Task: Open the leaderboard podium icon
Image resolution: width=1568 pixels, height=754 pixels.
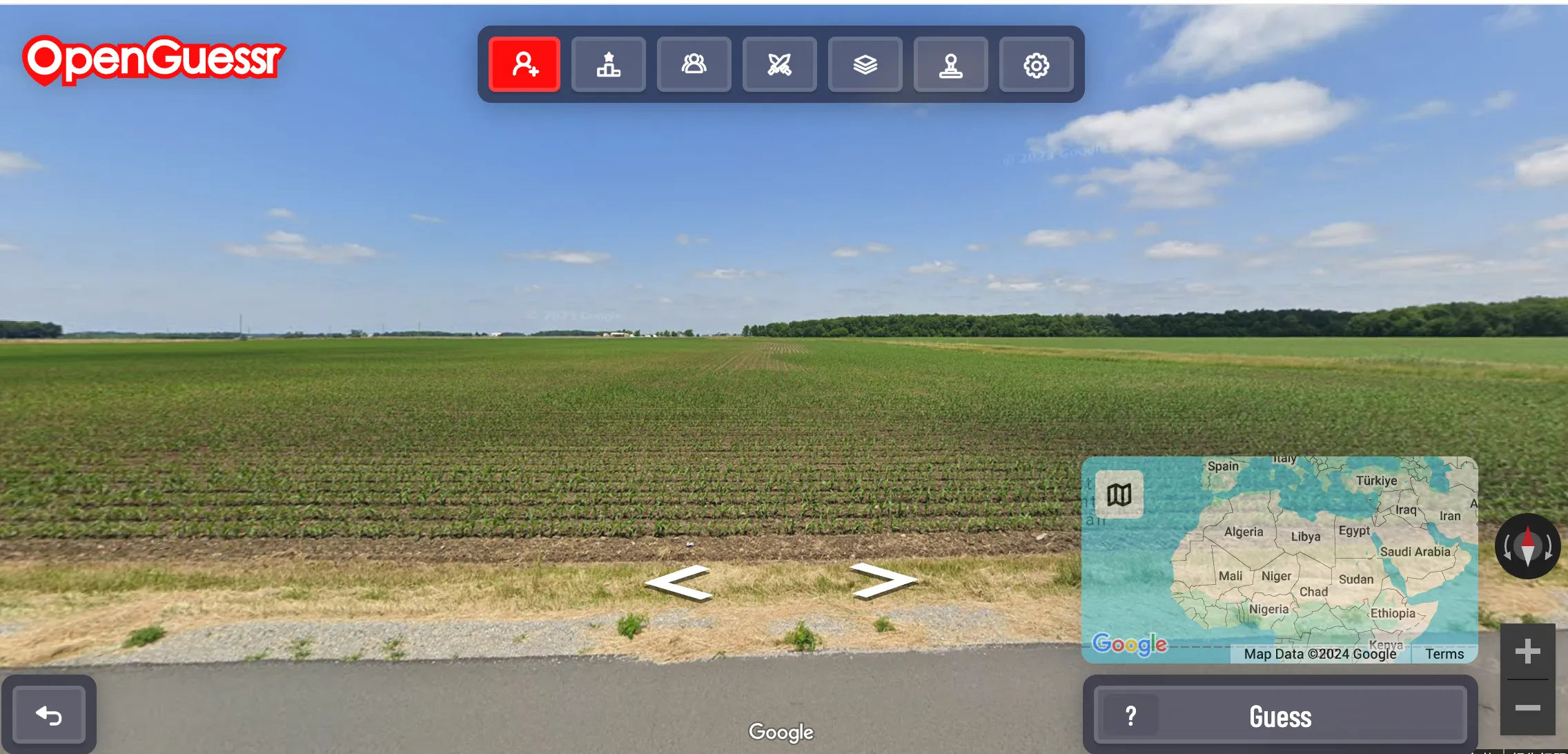Action: click(608, 65)
